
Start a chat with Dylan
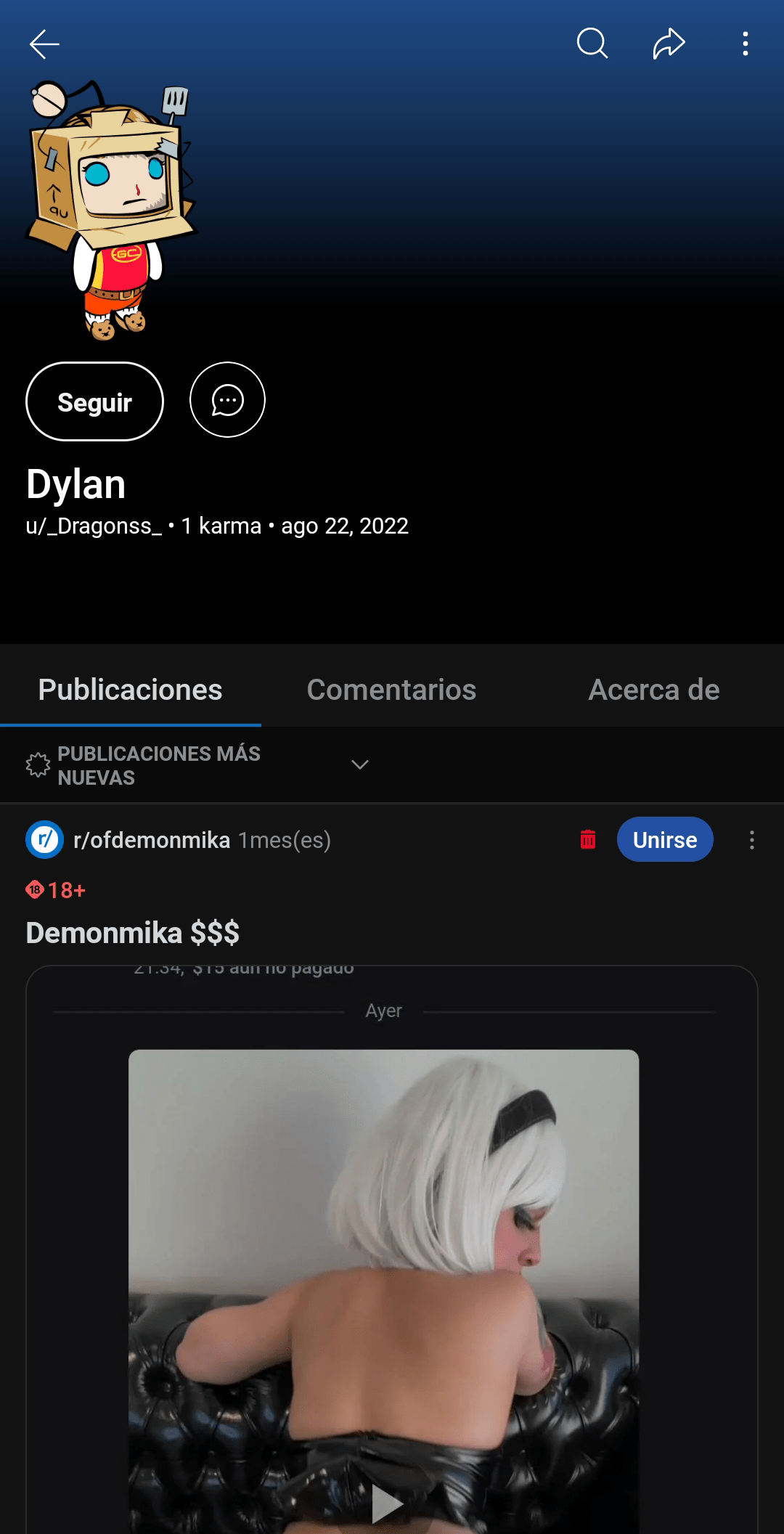coord(227,400)
